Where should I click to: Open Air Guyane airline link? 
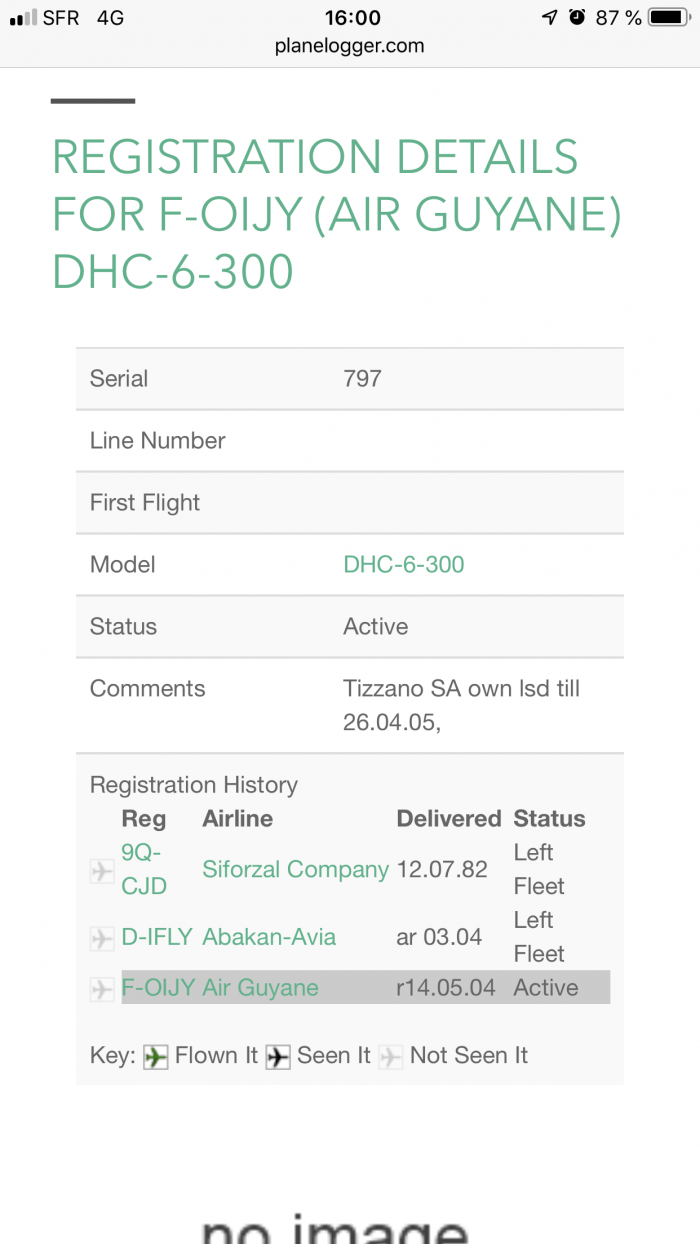click(x=260, y=987)
